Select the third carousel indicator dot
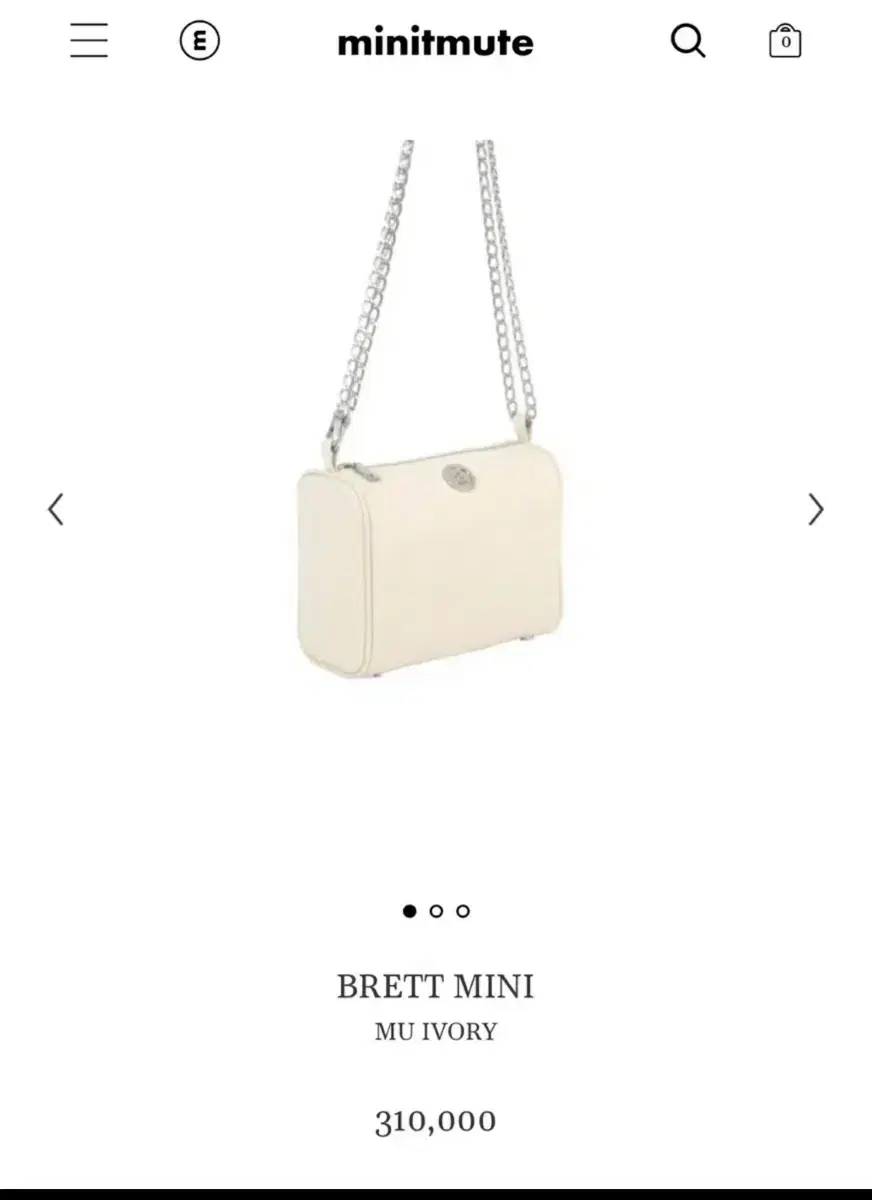The height and width of the screenshot is (1200, 872). [x=462, y=911]
